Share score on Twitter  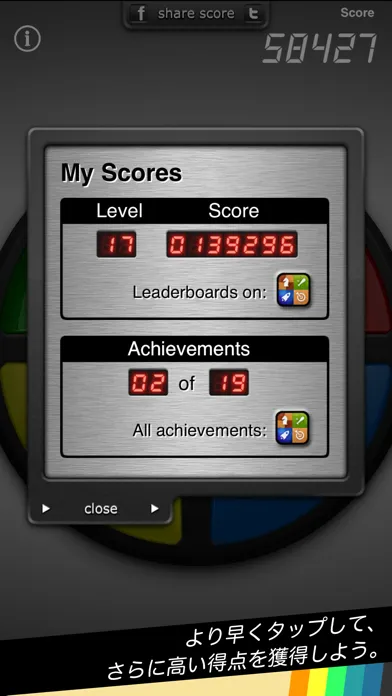(x=253, y=14)
